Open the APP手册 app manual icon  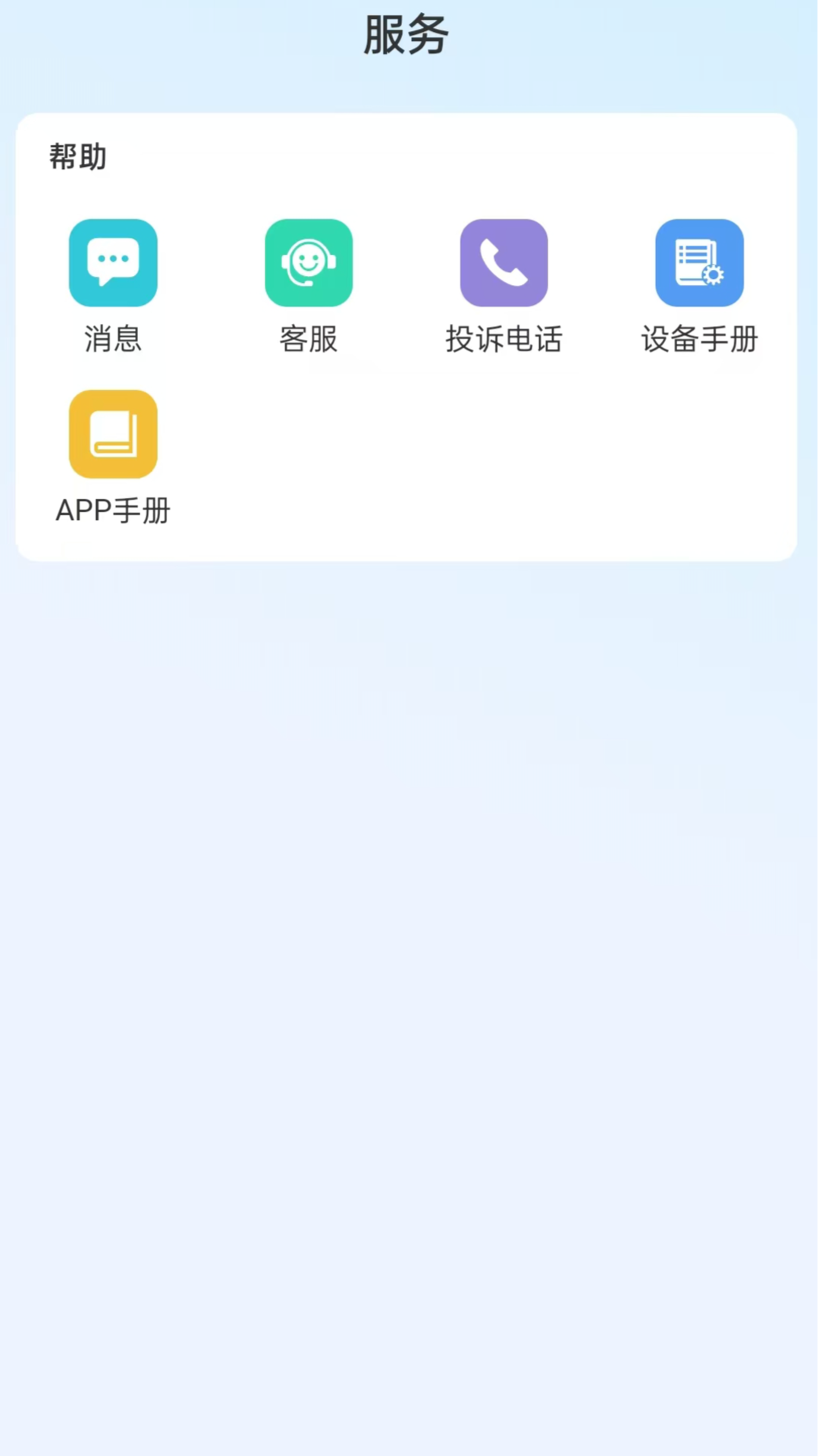[x=113, y=434]
